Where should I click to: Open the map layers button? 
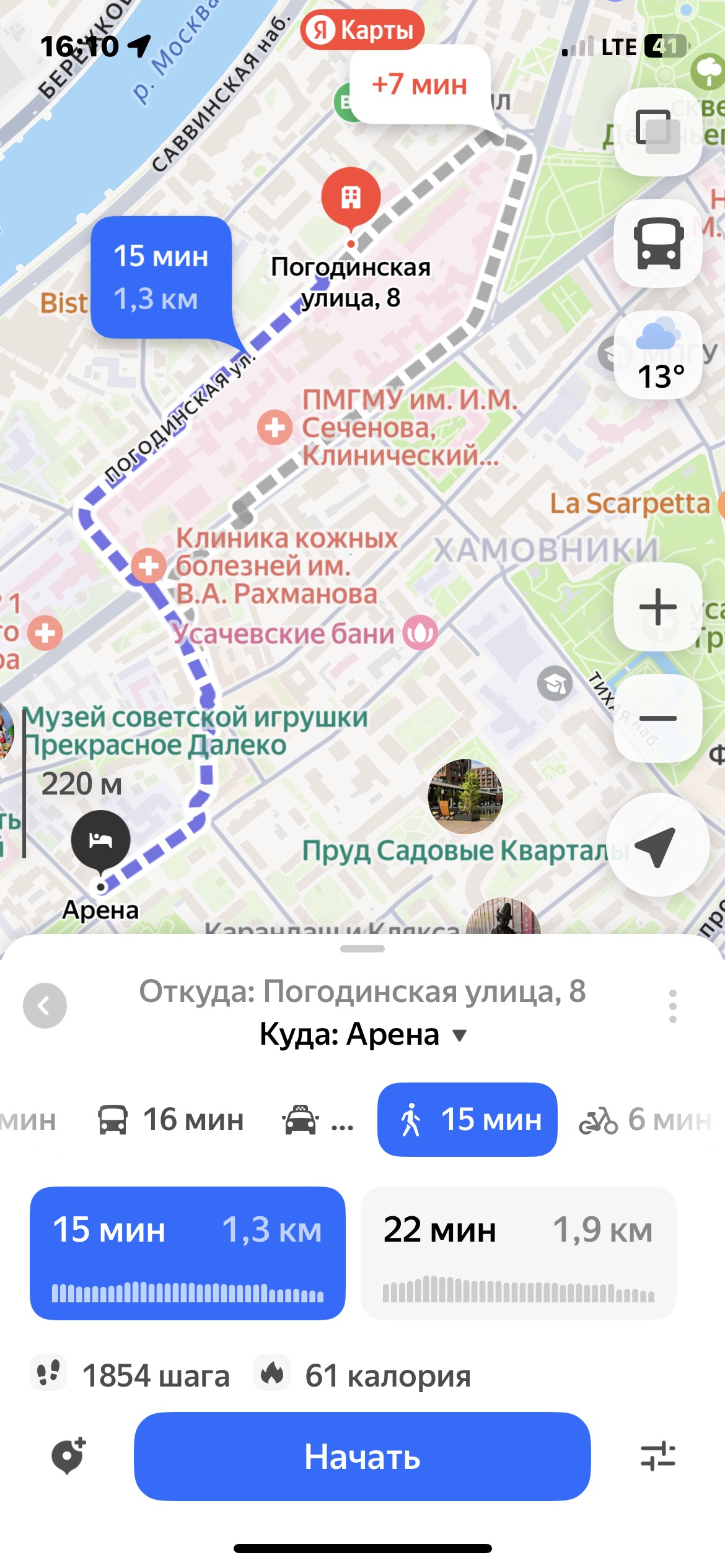point(657,131)
